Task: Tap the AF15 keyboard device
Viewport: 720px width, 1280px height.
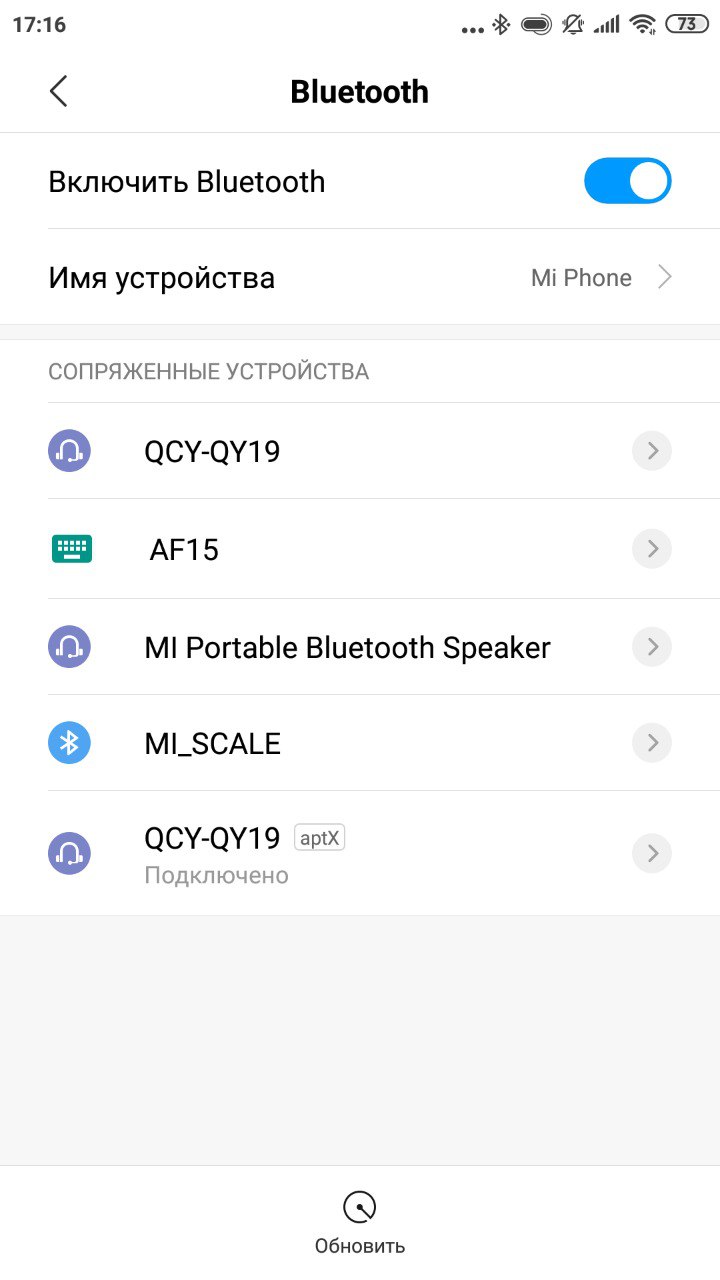Action: [x=360, y=548]
